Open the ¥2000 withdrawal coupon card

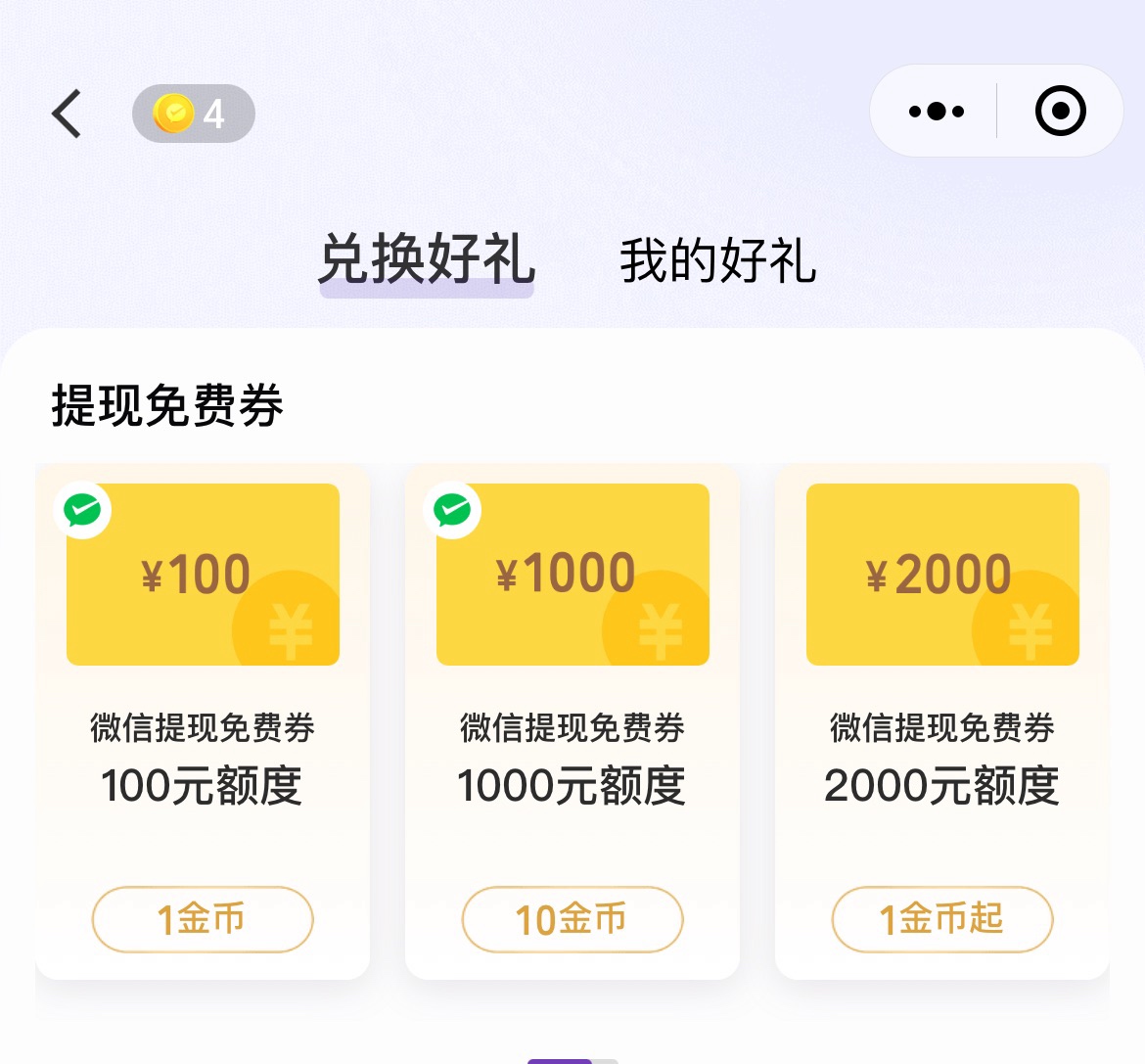(x=942, y=575)
